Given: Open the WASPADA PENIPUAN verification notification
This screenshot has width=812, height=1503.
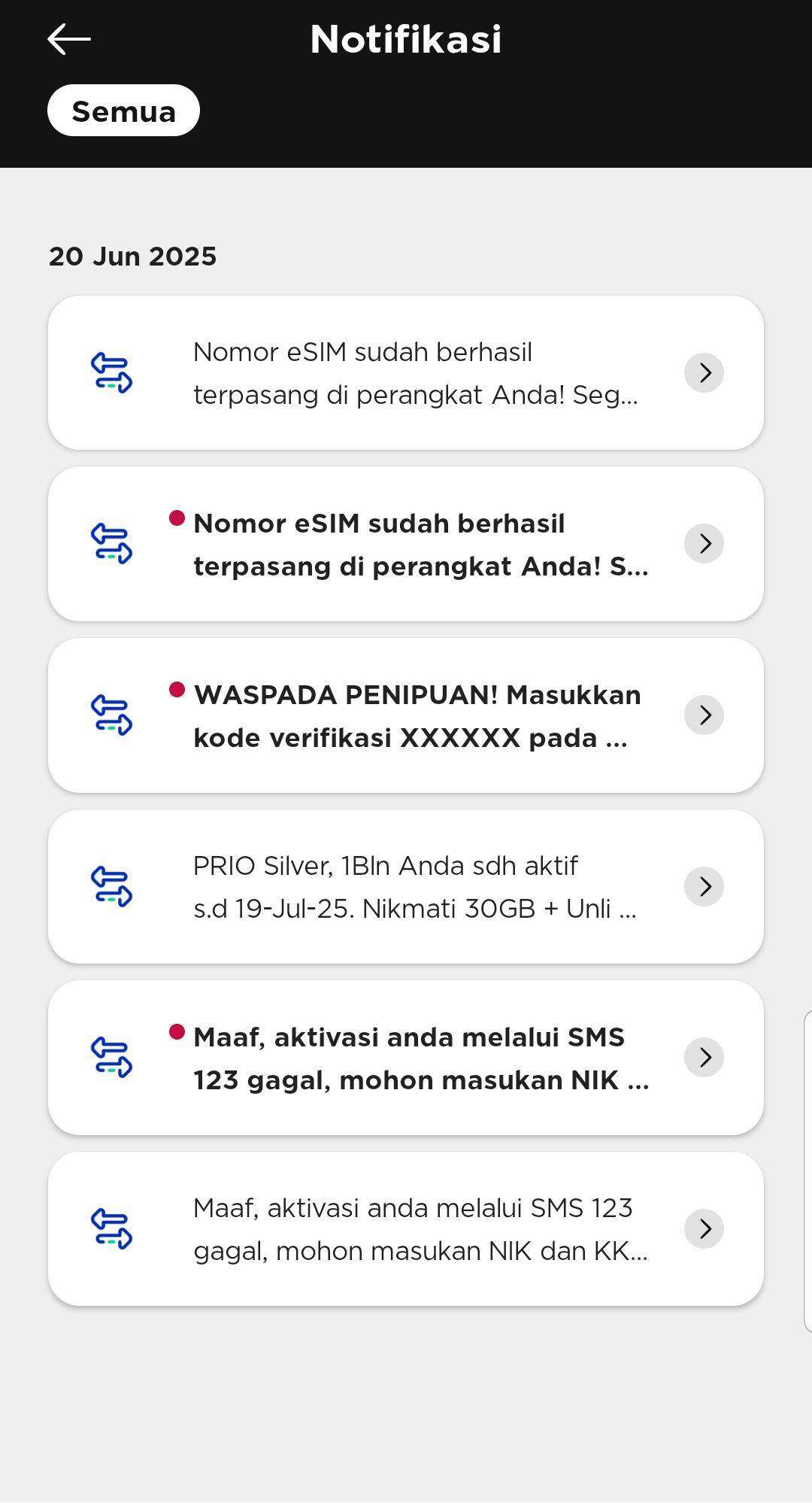Looking at the screenshot, I should (406, 715).
